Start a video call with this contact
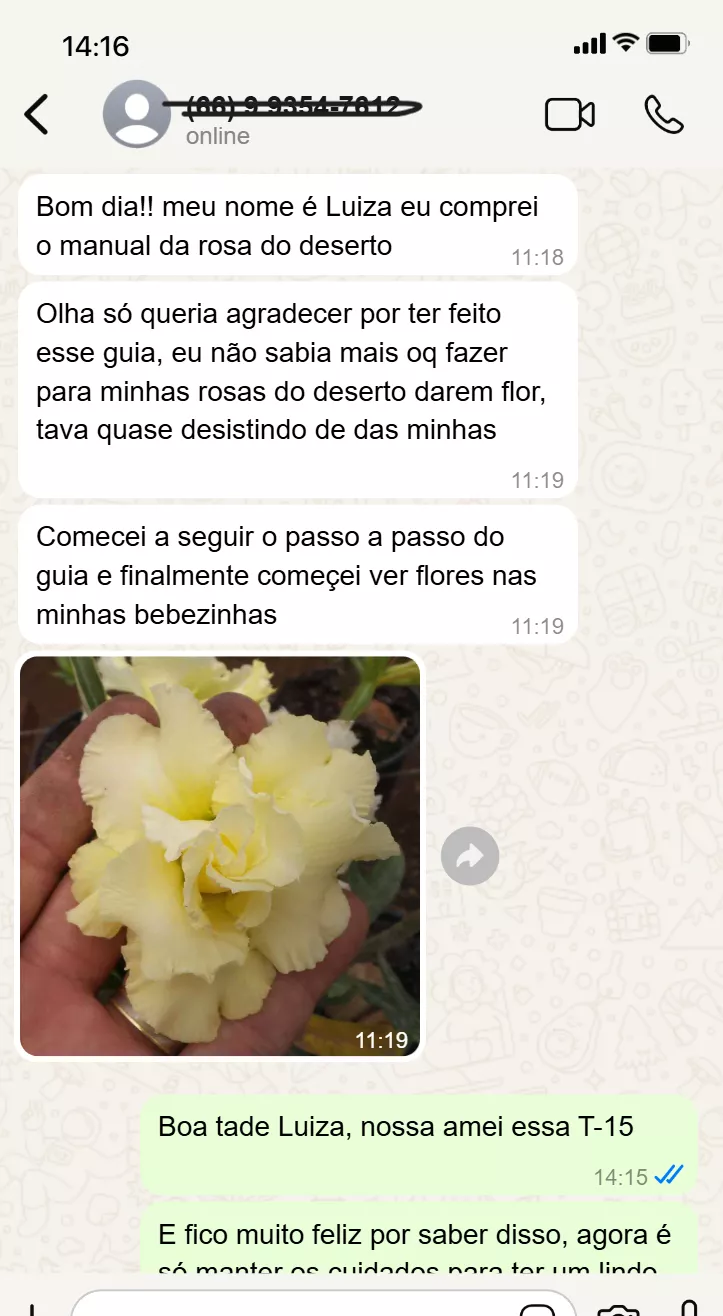 tap(570, 115)
